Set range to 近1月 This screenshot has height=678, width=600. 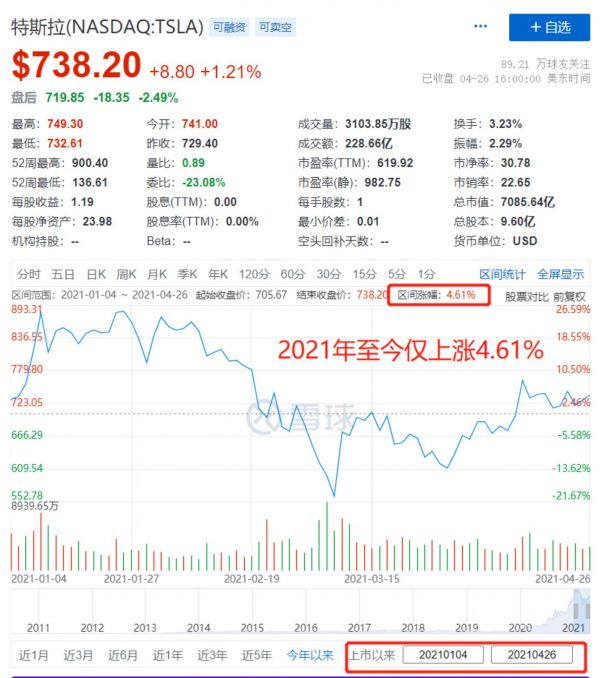[34, 656]
